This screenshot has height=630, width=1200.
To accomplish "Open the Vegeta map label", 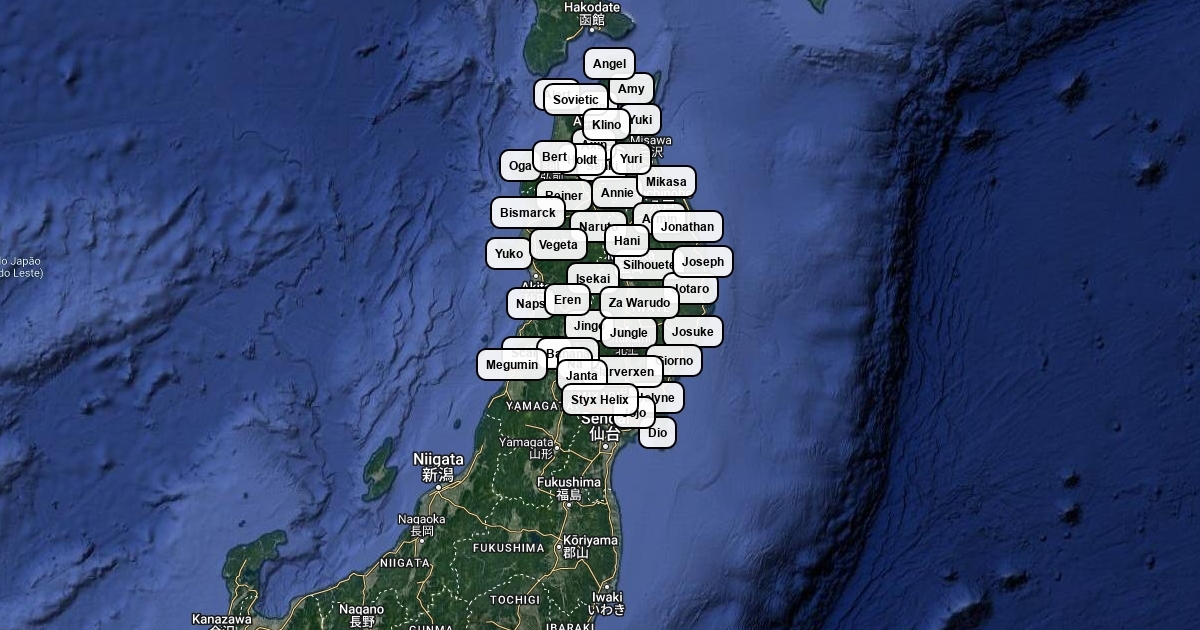I will [558, 245].
